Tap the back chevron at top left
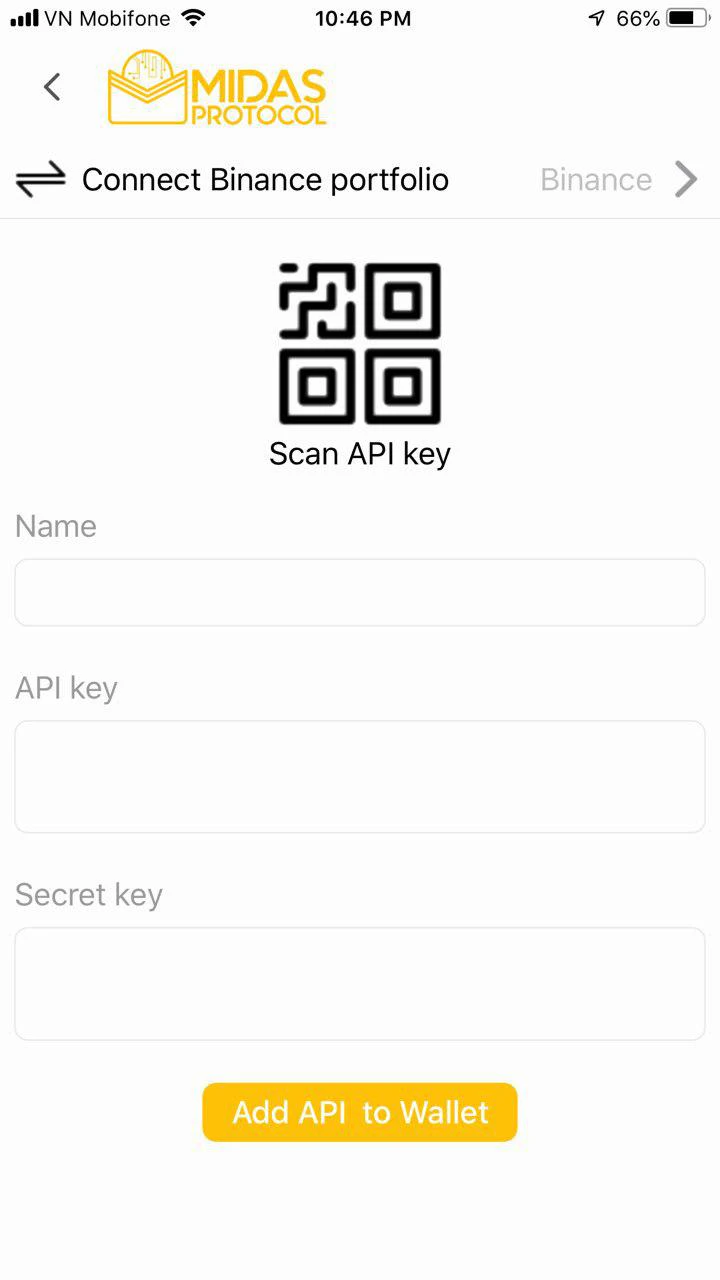Viewport: 720px width, 1280px height. click(51, 87)
